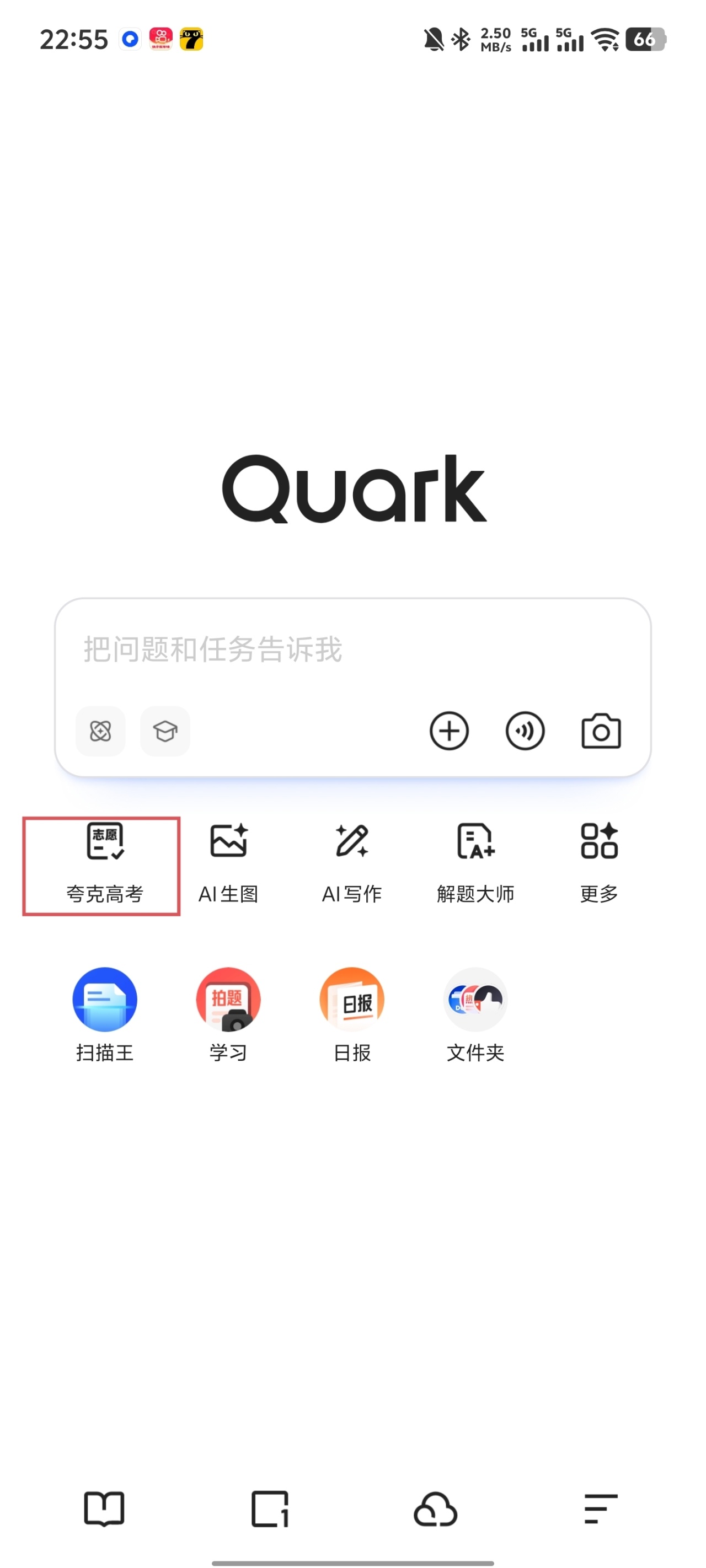Viewport: 706px width, 1568px height.
Task: Open the cloud drive
Action: pos(436,1509)
